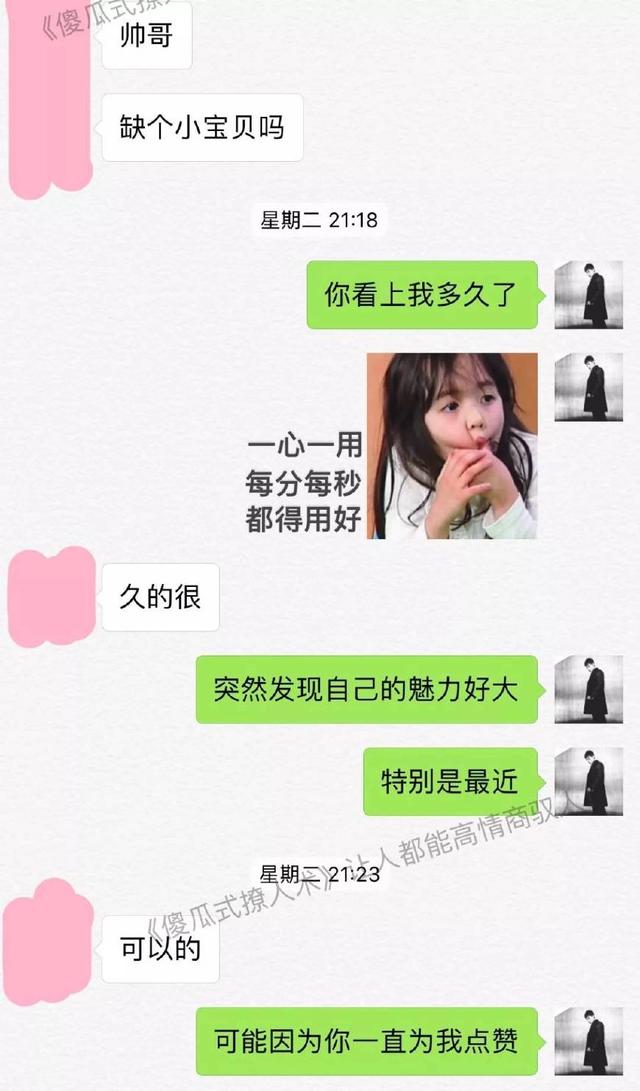Open the girl sticker image in chat
This screenshot has width=640, height=1091.
coord(391,446)
